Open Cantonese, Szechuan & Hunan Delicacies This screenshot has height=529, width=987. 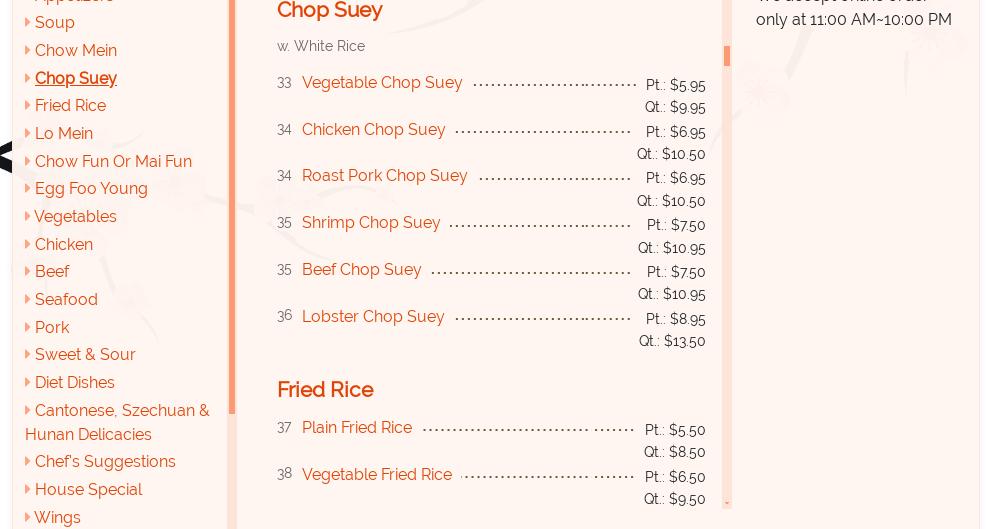tap(117, 422)
